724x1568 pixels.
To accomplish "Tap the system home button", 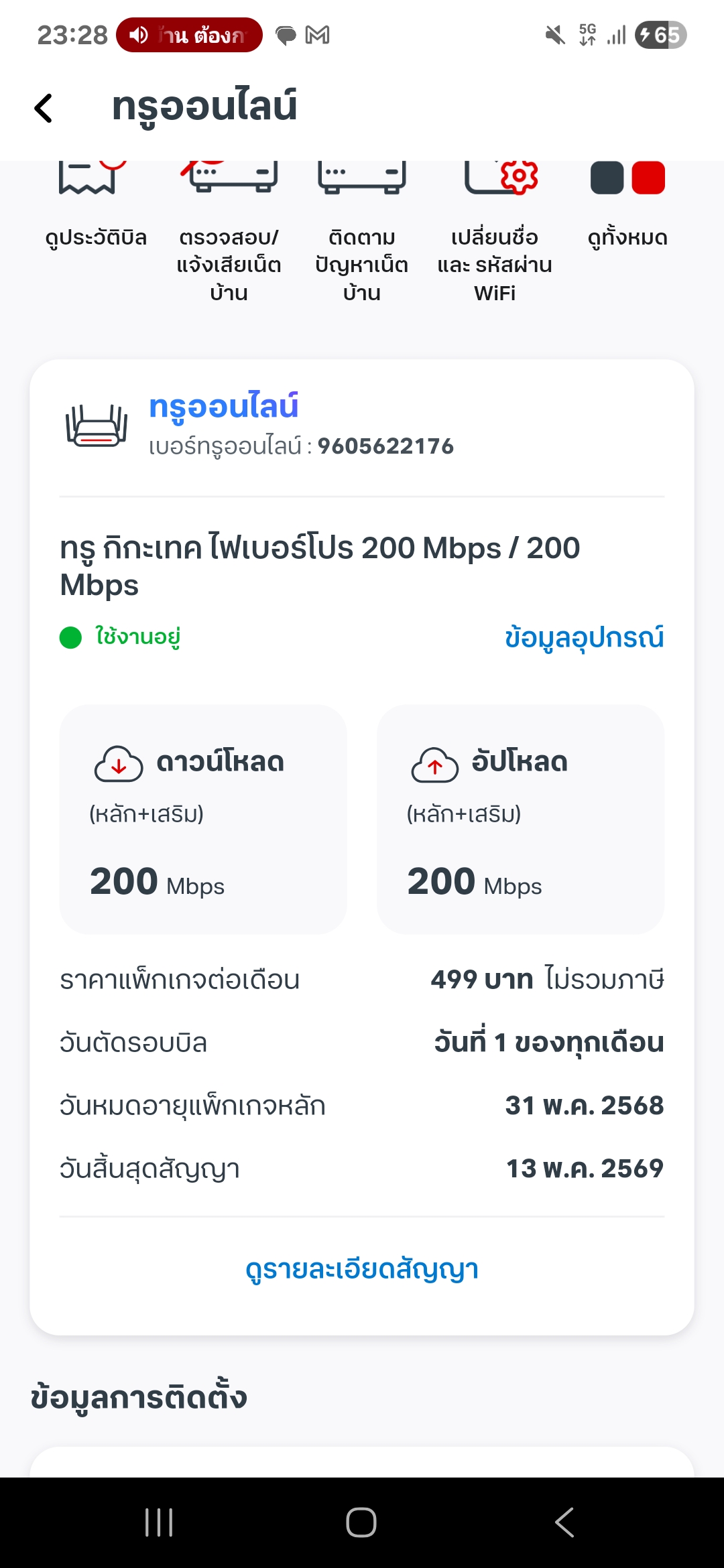I will tap(361, 1522).
